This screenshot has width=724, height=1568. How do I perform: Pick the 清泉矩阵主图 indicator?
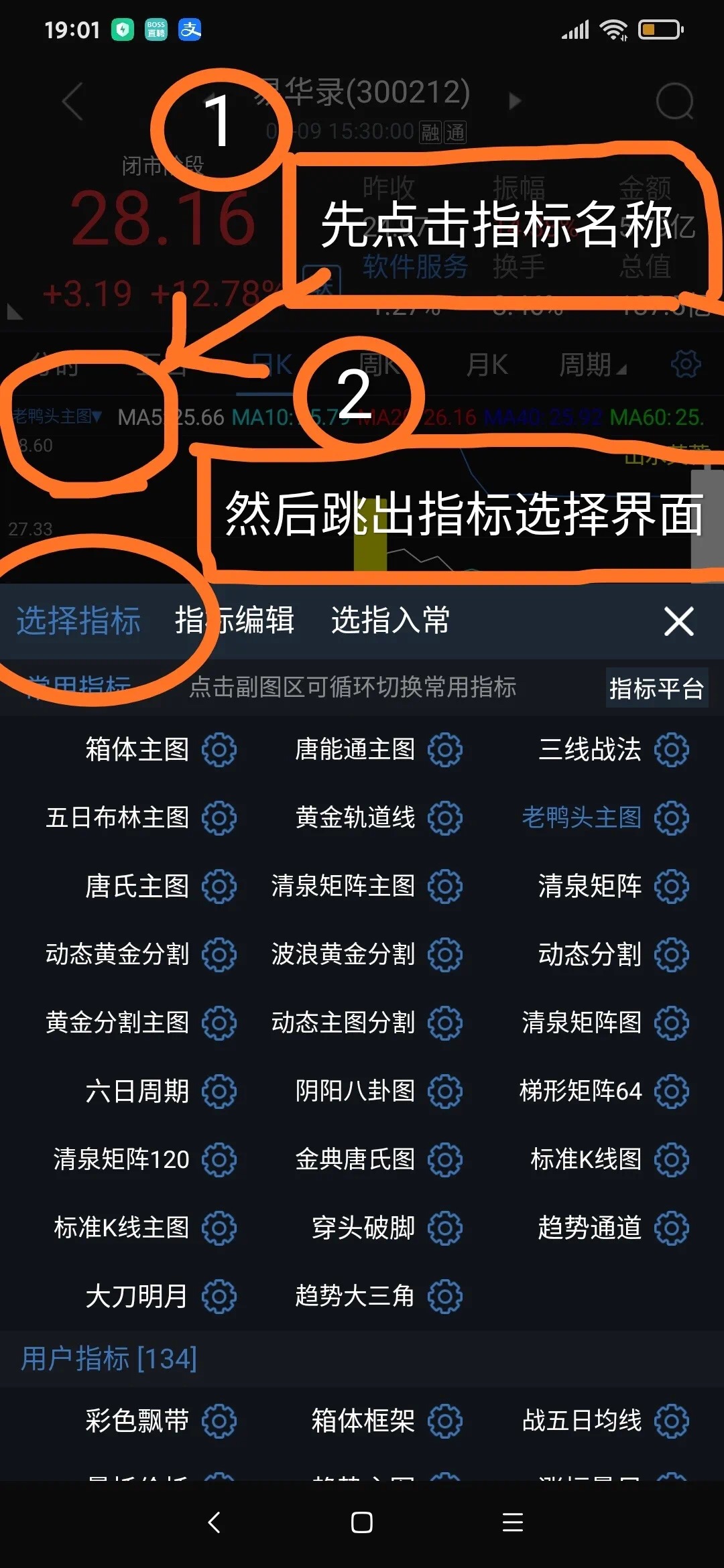[x=343, y=886]
